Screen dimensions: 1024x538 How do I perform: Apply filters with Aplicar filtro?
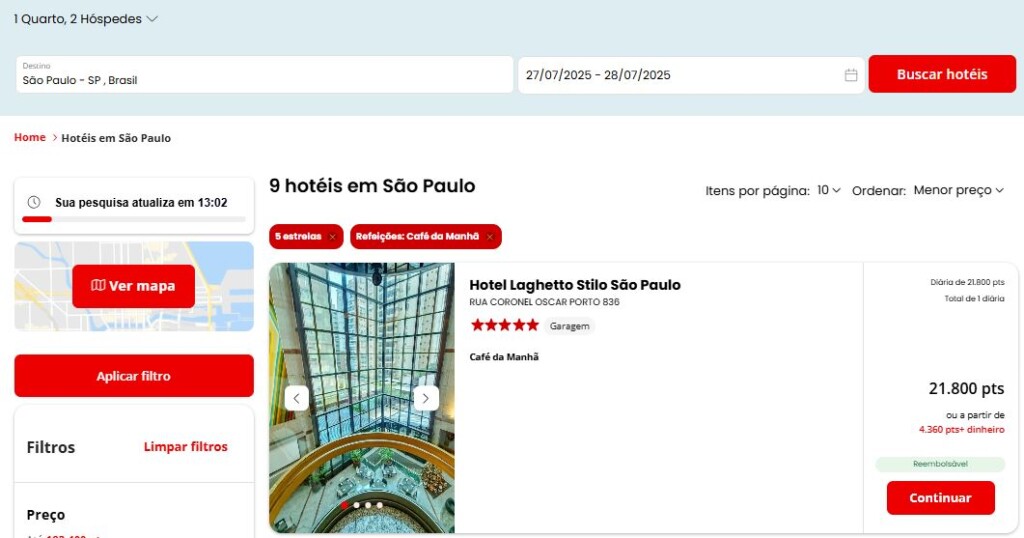[x=133, y=376]
